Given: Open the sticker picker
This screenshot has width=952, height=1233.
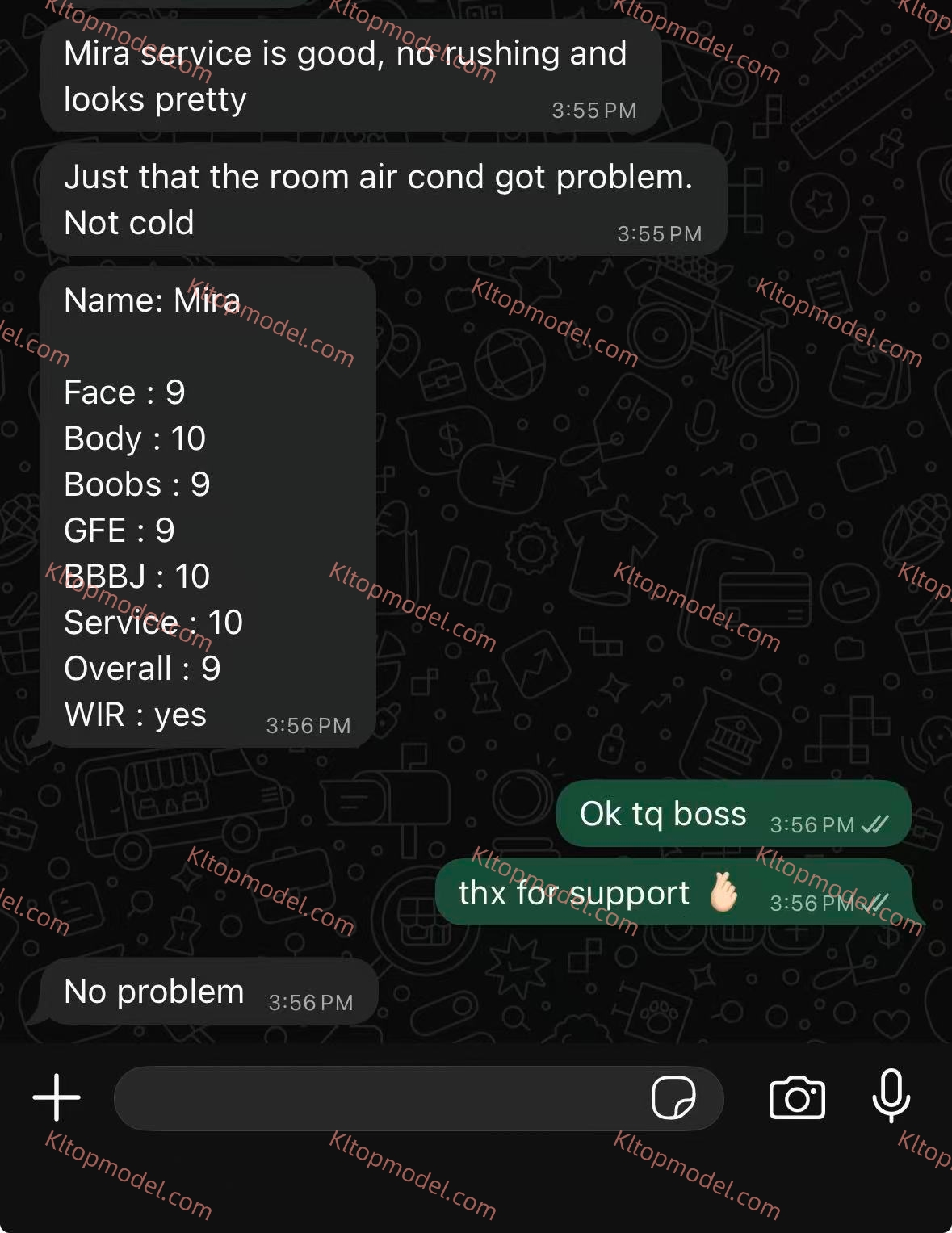Looking at the screenshot, I should point(673,1098).
